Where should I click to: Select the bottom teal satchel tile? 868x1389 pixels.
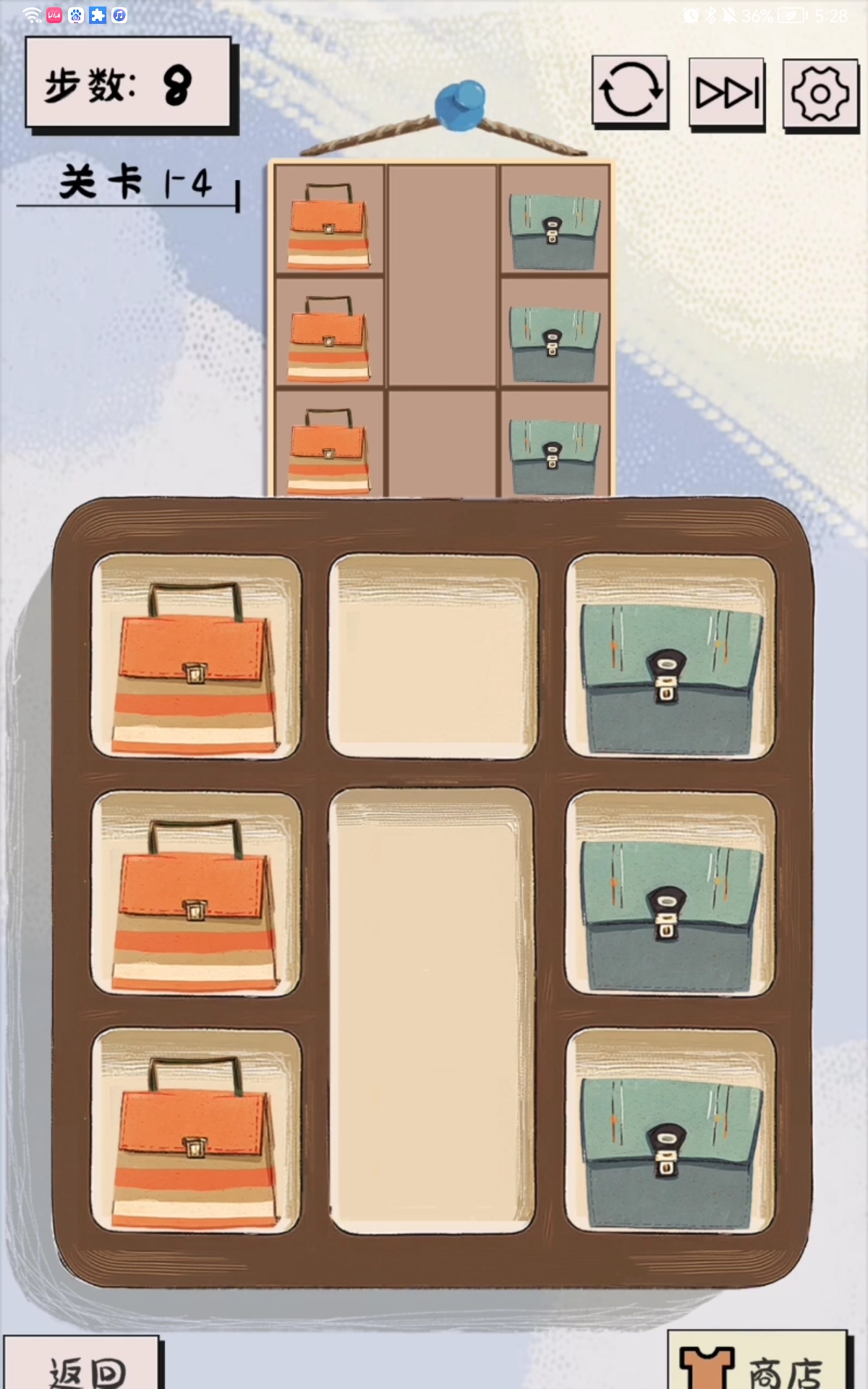point(671,1131)
